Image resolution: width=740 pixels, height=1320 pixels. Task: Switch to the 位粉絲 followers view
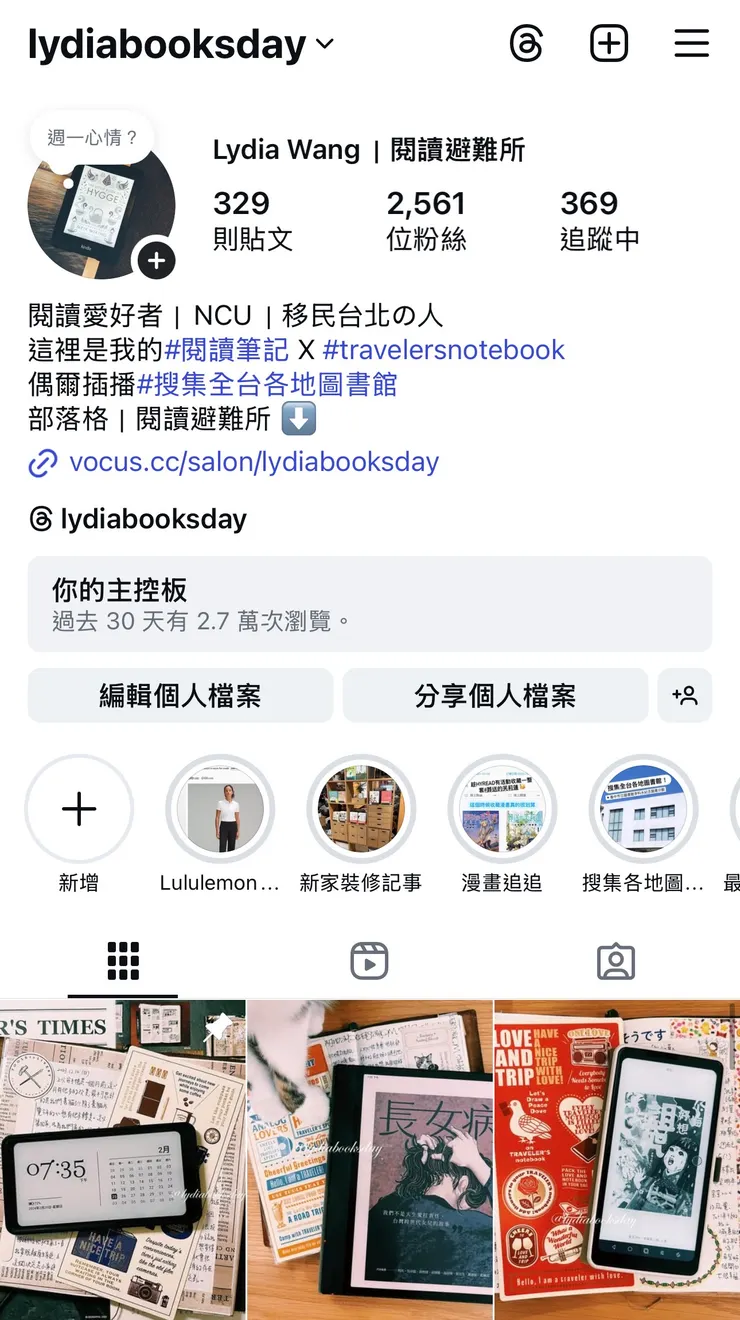(426, 218)
